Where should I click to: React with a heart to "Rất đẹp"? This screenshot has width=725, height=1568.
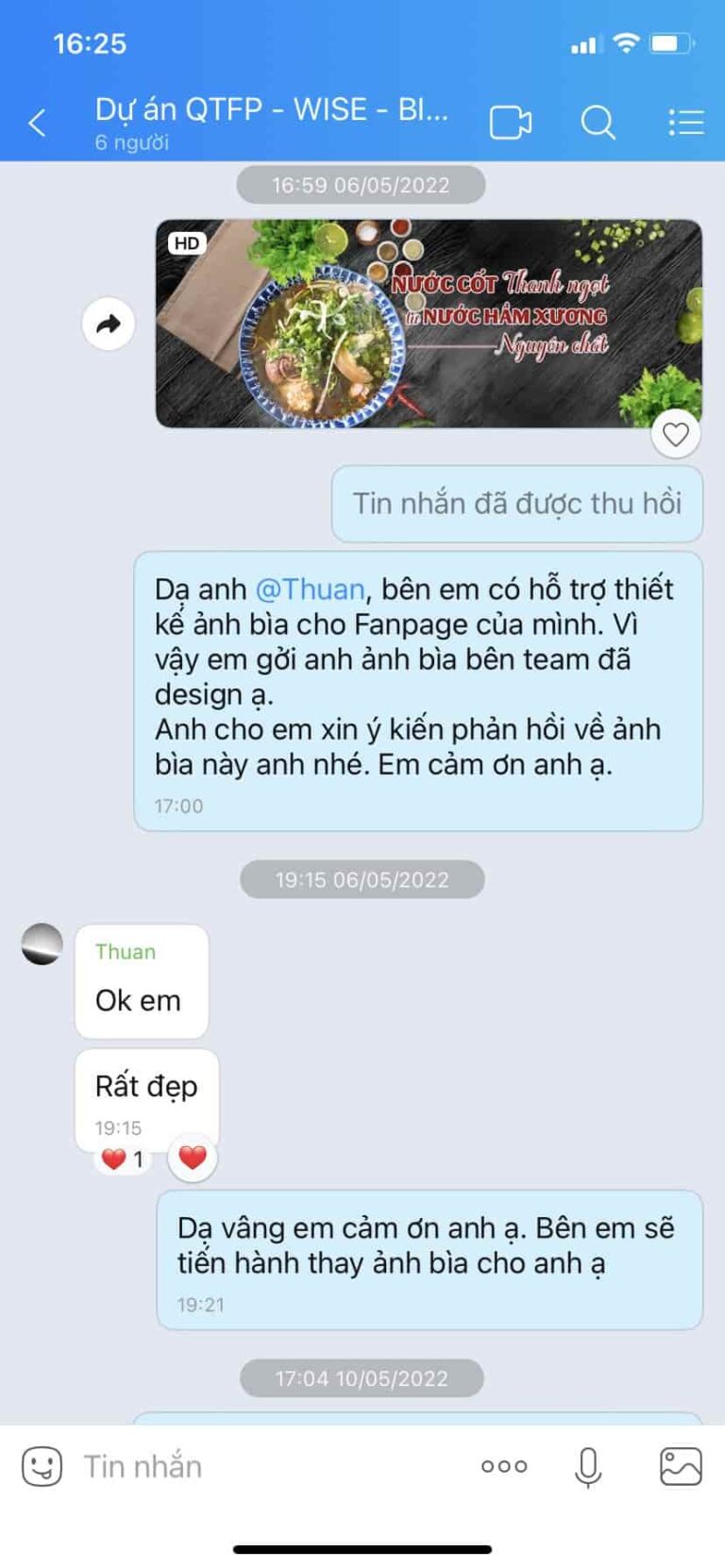point(193,1158)
